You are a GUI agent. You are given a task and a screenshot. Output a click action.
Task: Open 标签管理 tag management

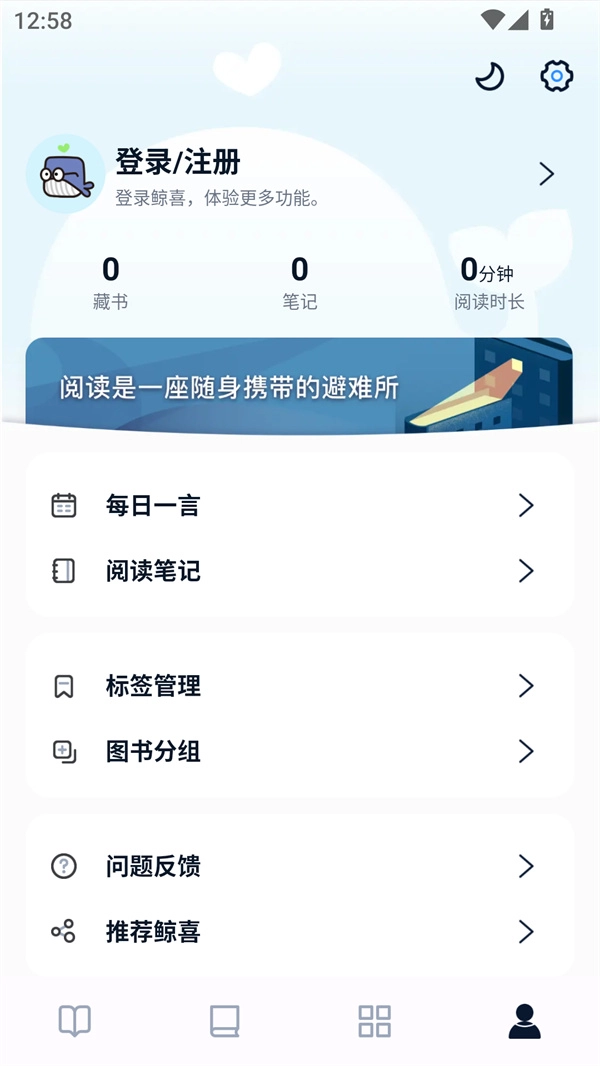[x=299, y=686]
